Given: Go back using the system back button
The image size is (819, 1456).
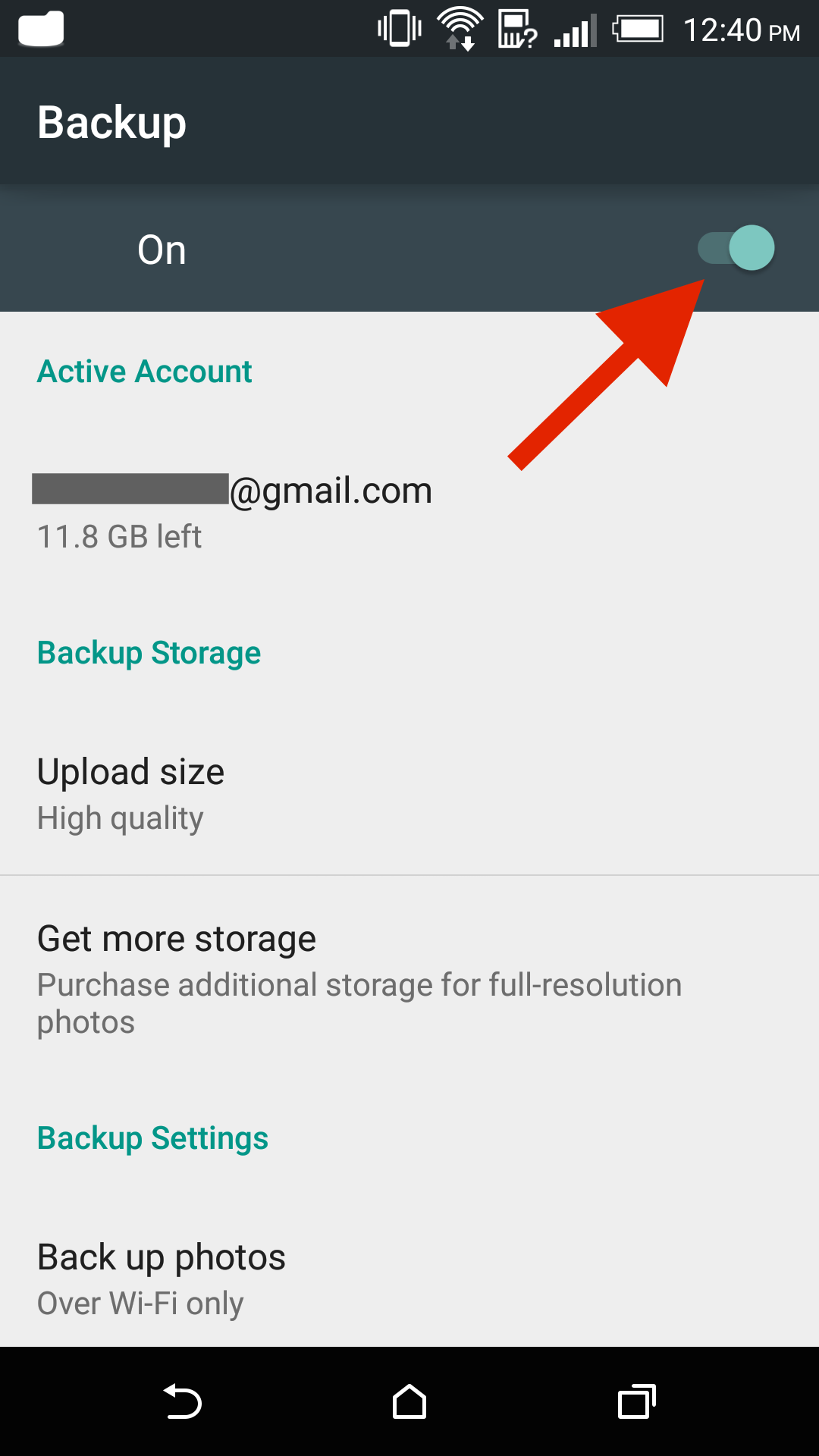Looking at the screenshot, I should (183, 1401).
